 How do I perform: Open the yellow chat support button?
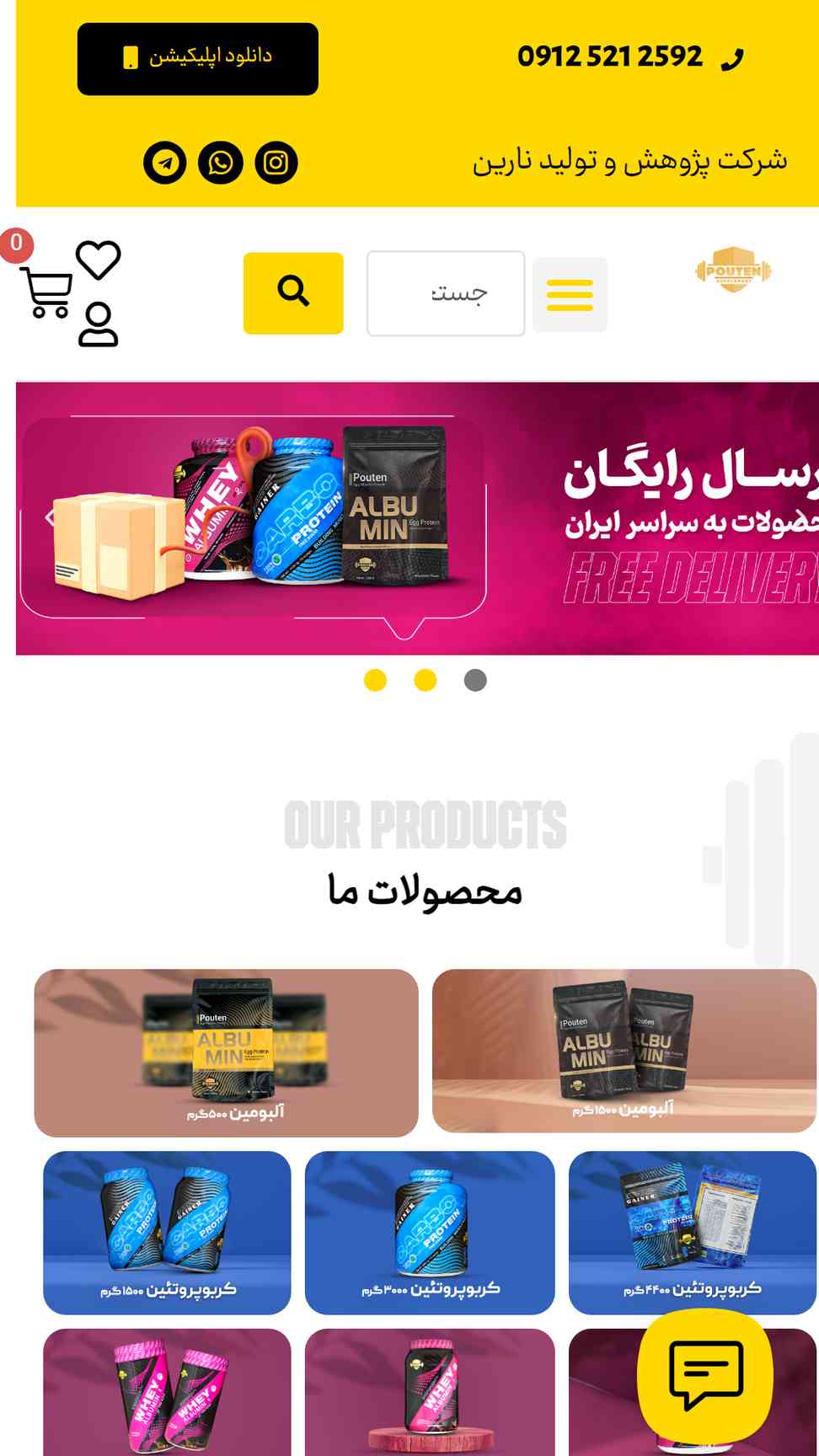coord(705,1375)
